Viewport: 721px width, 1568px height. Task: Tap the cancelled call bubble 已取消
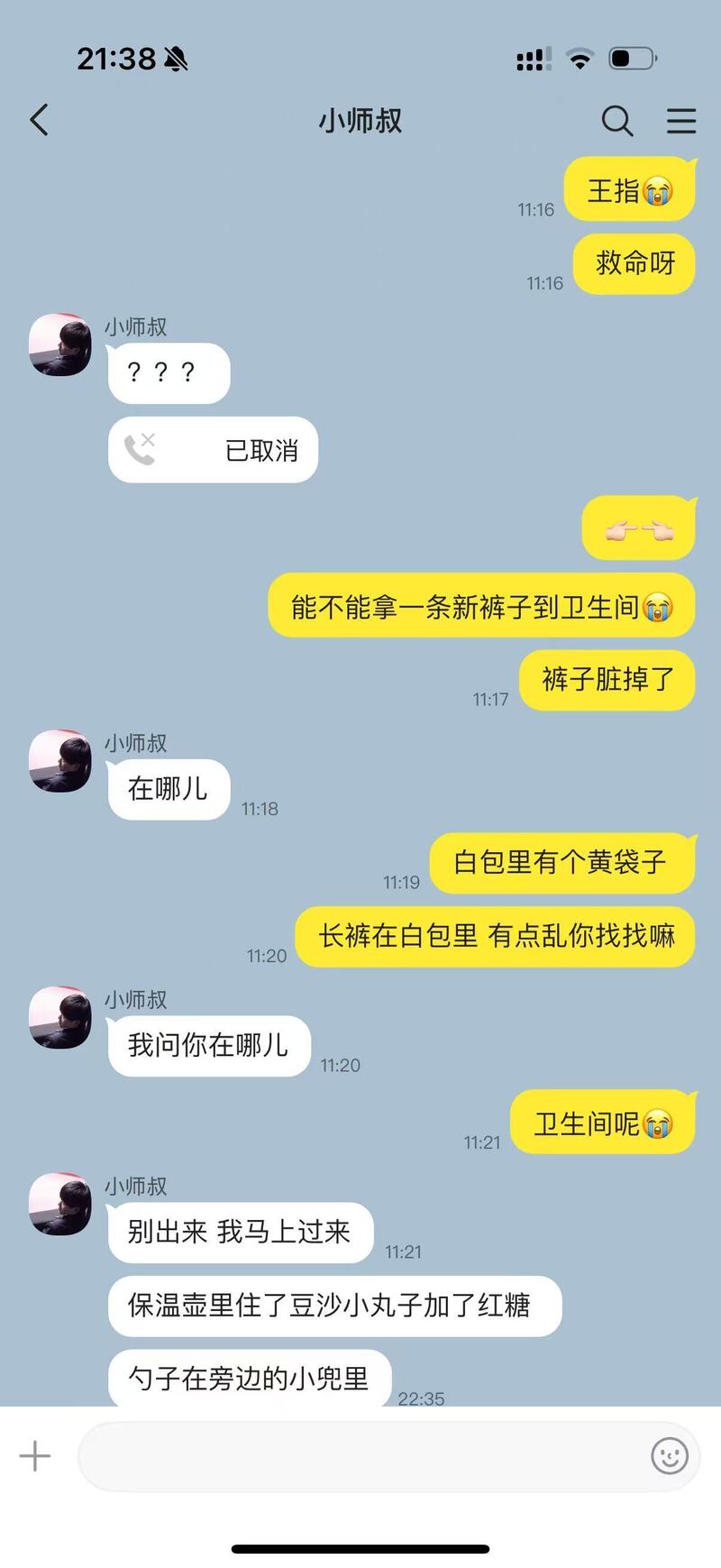(x=214, y=450)
